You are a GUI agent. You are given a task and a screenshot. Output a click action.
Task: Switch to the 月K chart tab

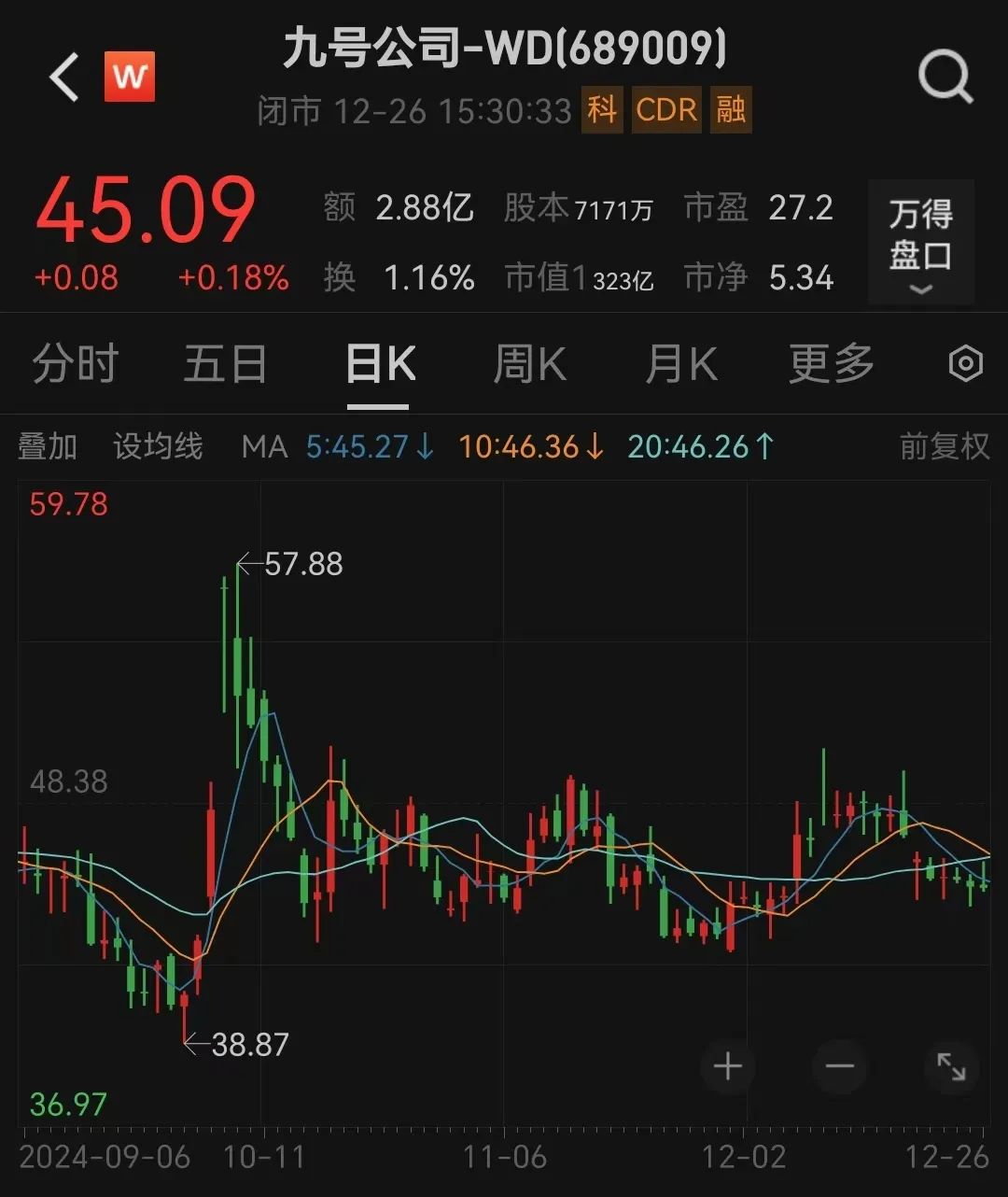point(680,364)
